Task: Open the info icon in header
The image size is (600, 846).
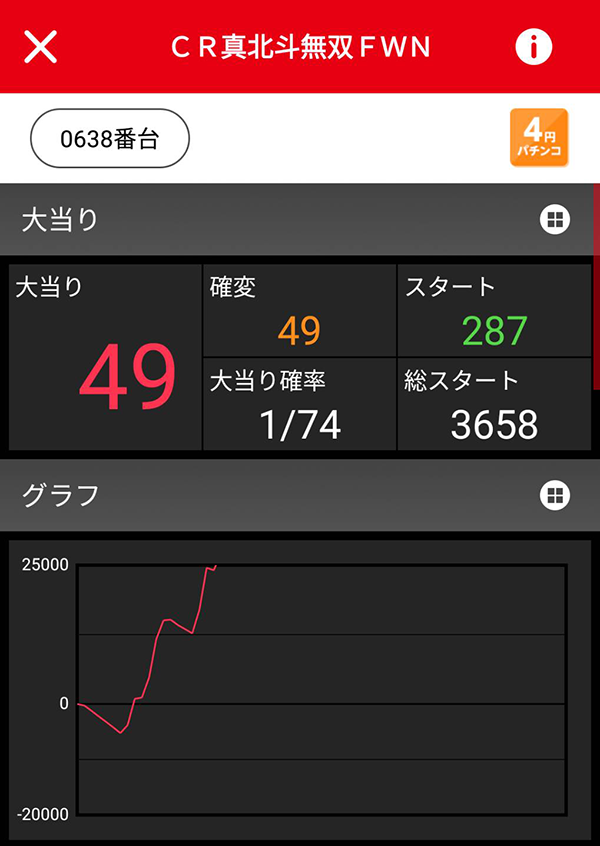Action: pos(534,46)
